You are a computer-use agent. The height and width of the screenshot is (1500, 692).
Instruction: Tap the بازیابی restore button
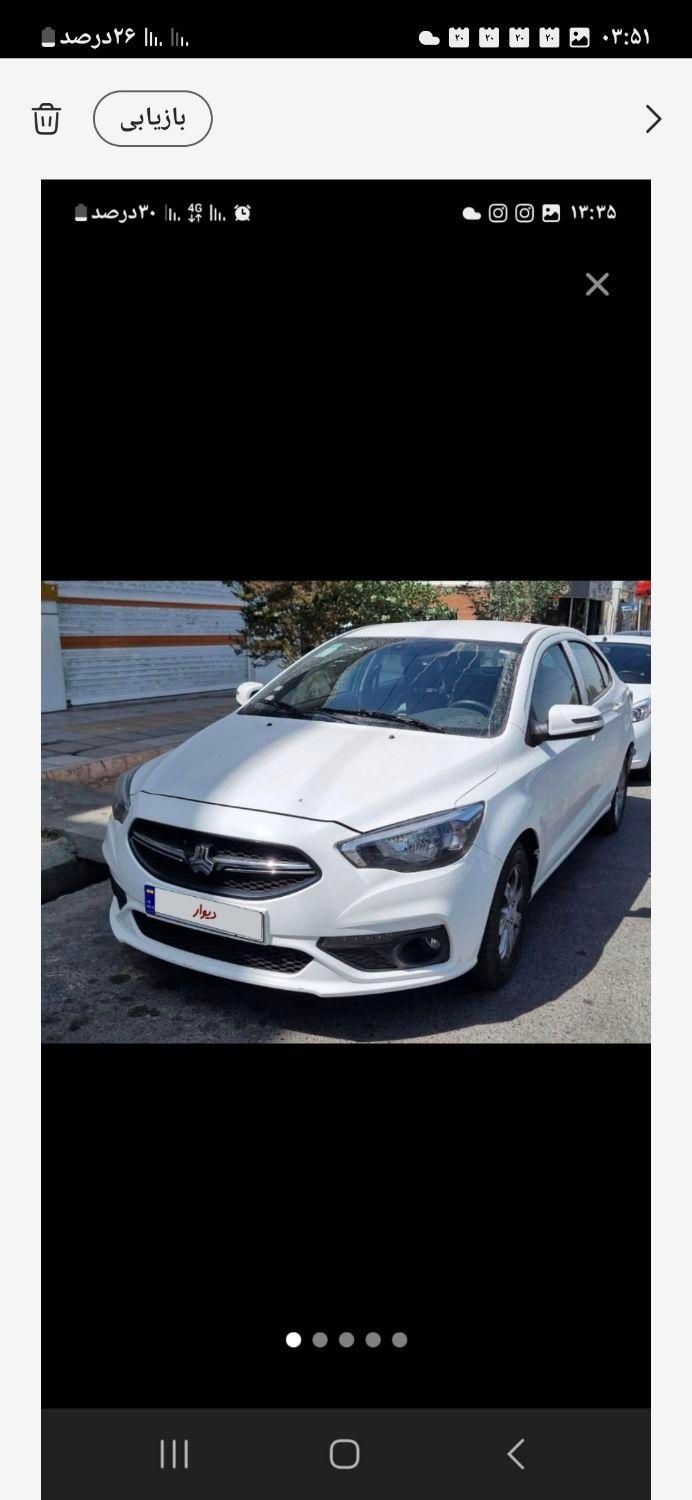point(153,119)
